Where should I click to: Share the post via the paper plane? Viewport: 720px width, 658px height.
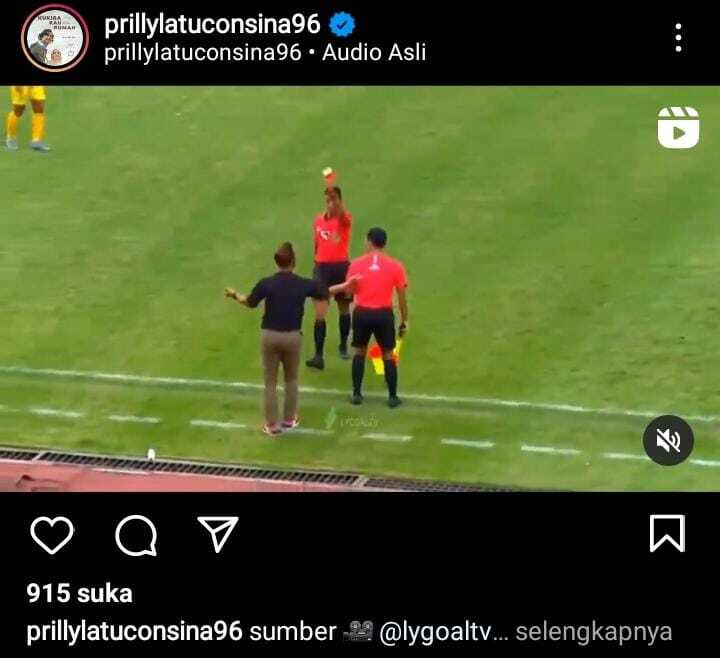[x=217, y=535]
